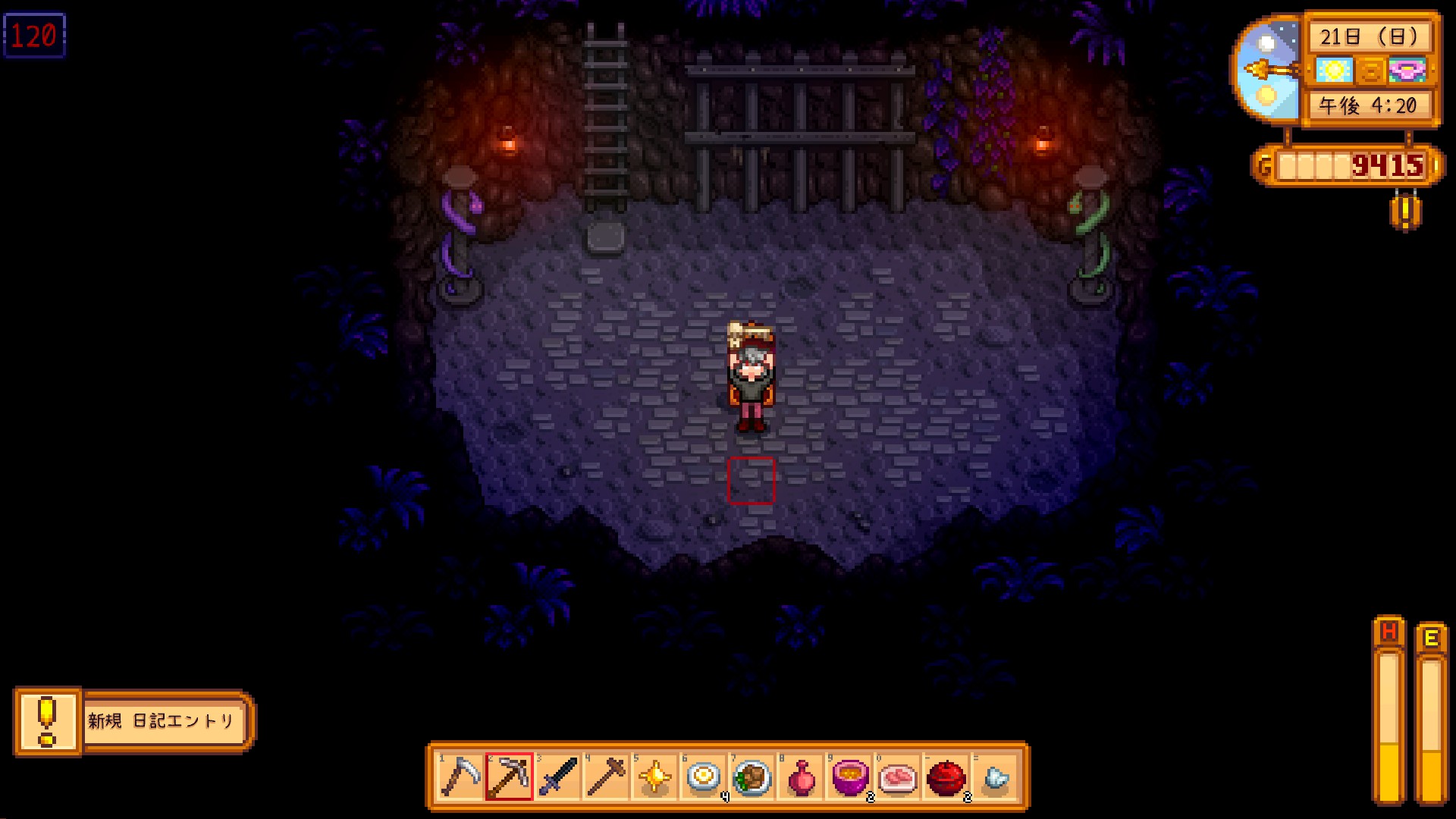This screenshot has width=1456, height=819.
Task: Open the new journal entry notification
Action: click(x=135, y=721)
